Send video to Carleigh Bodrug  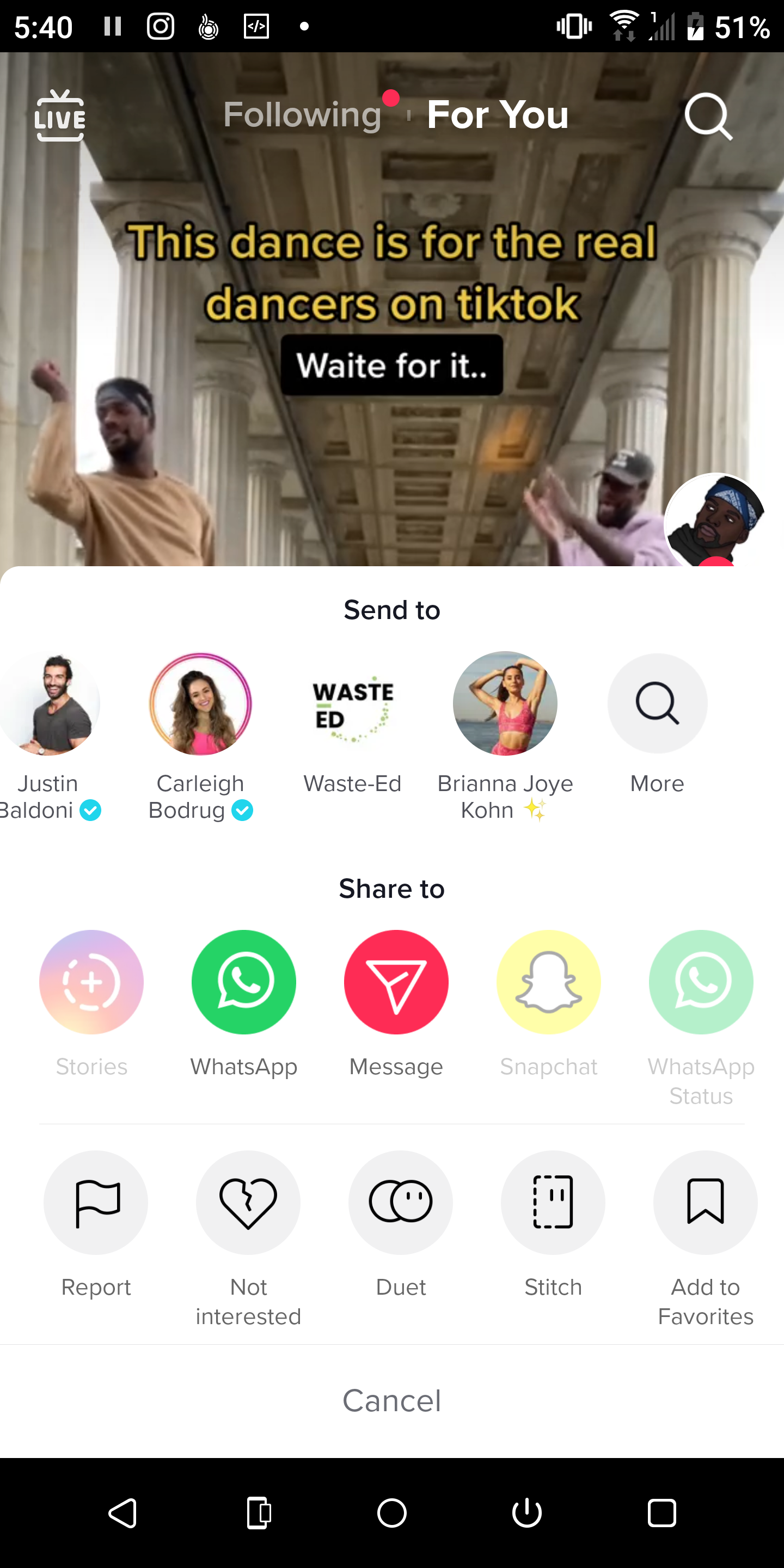point(200,705)
